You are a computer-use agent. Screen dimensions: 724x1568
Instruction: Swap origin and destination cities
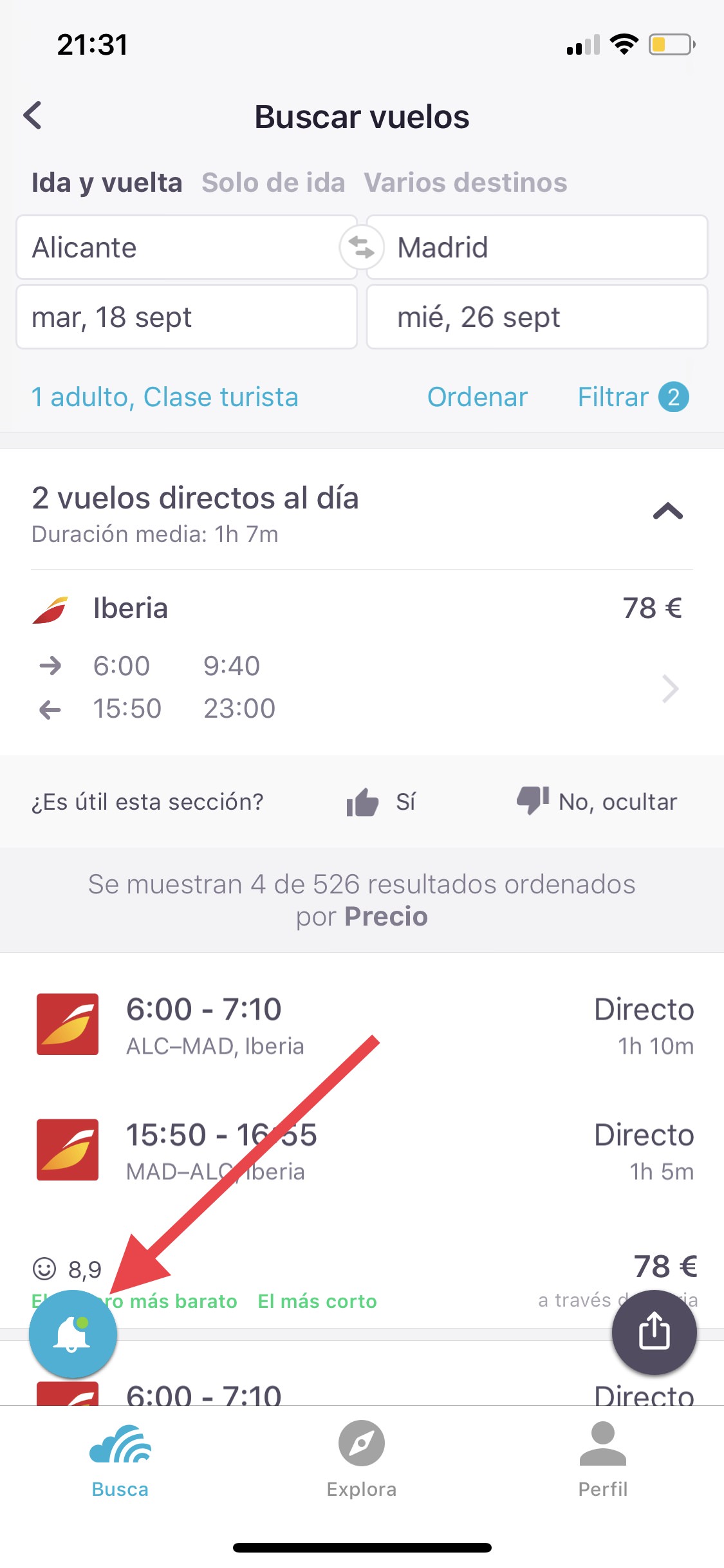tap(362, 248)
